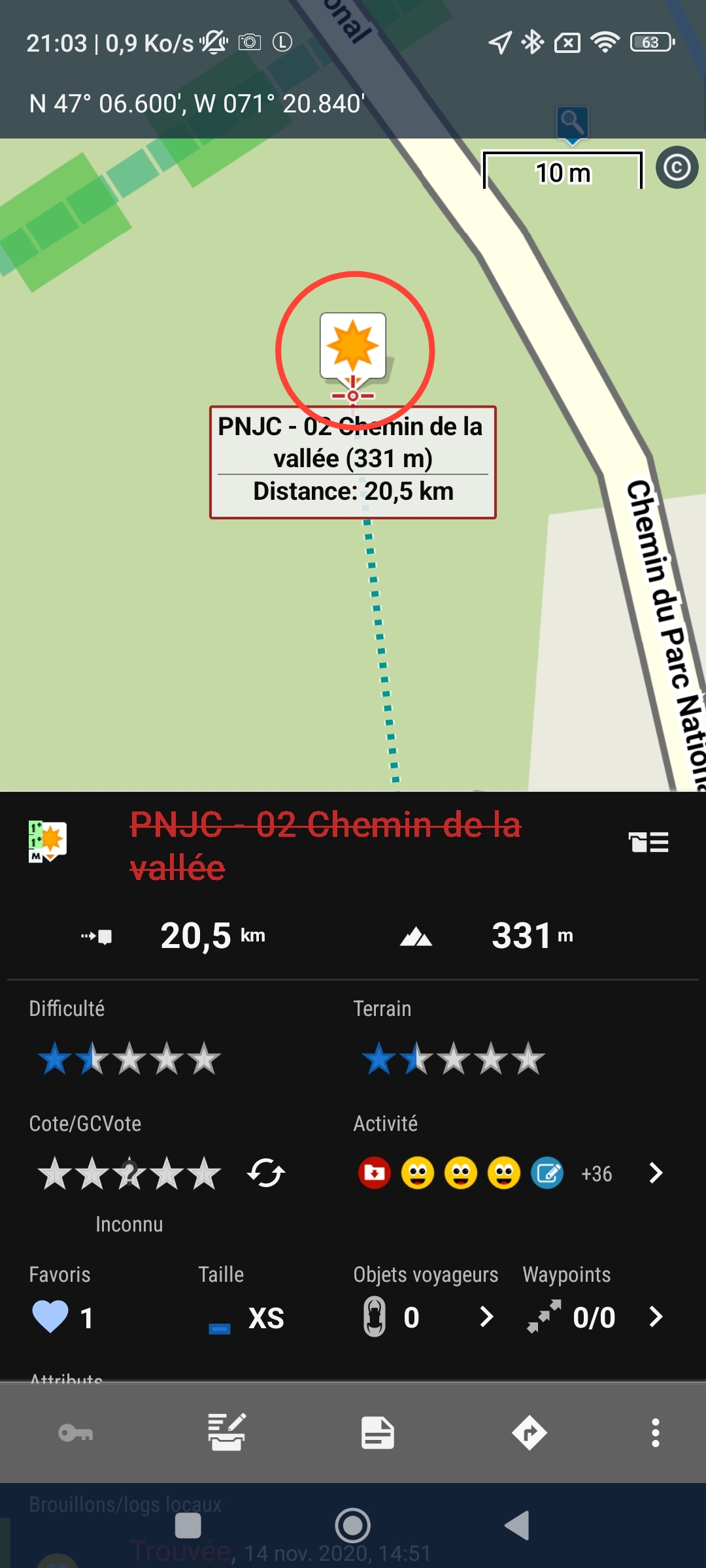Open the overflow menu
Image resolution: width=706 pixels, height=1568 pixels.
(x=655, y=1433)
